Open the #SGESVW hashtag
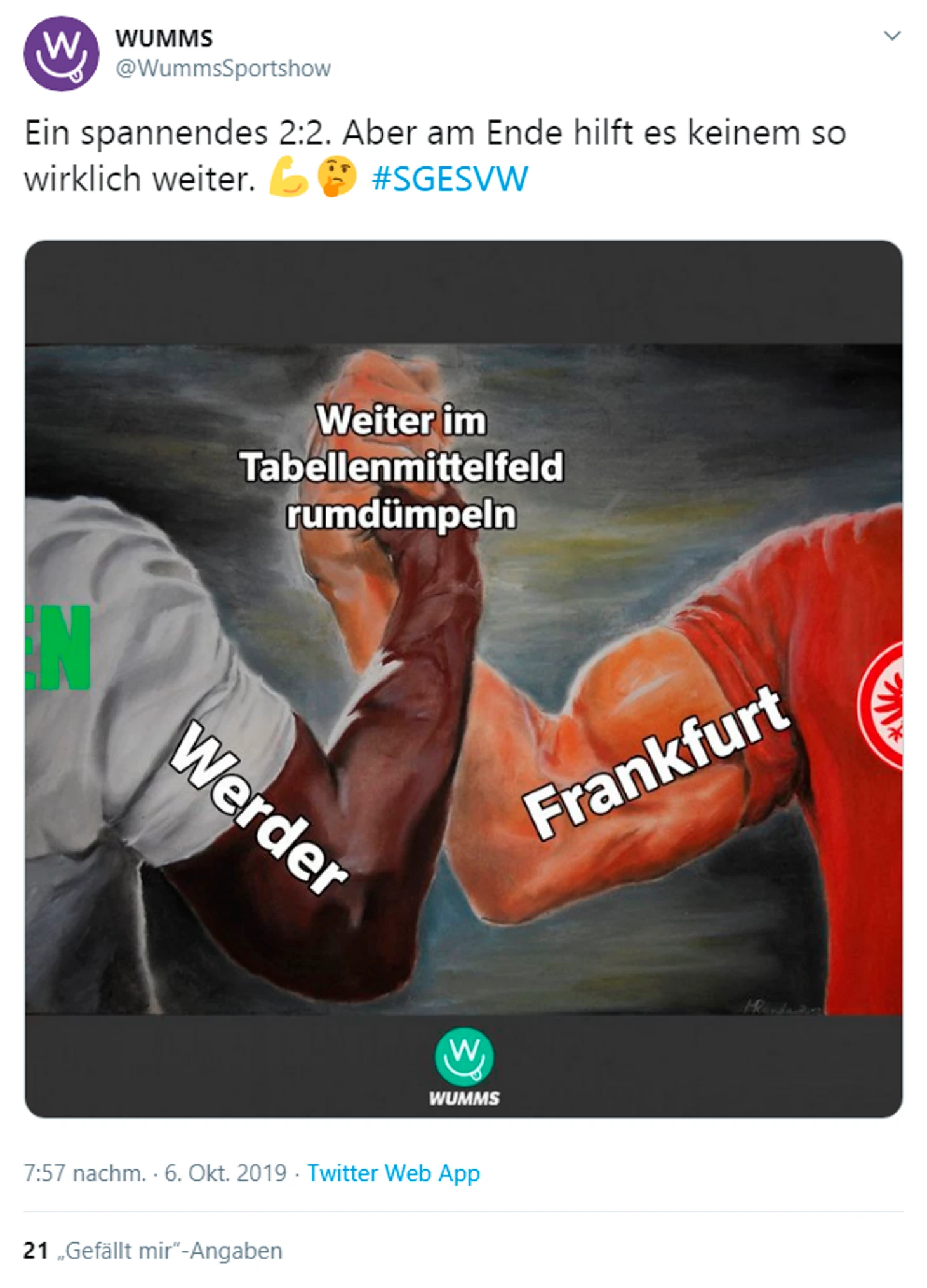The height and width of the screenshot is (1288, 927). click(450, 178)
